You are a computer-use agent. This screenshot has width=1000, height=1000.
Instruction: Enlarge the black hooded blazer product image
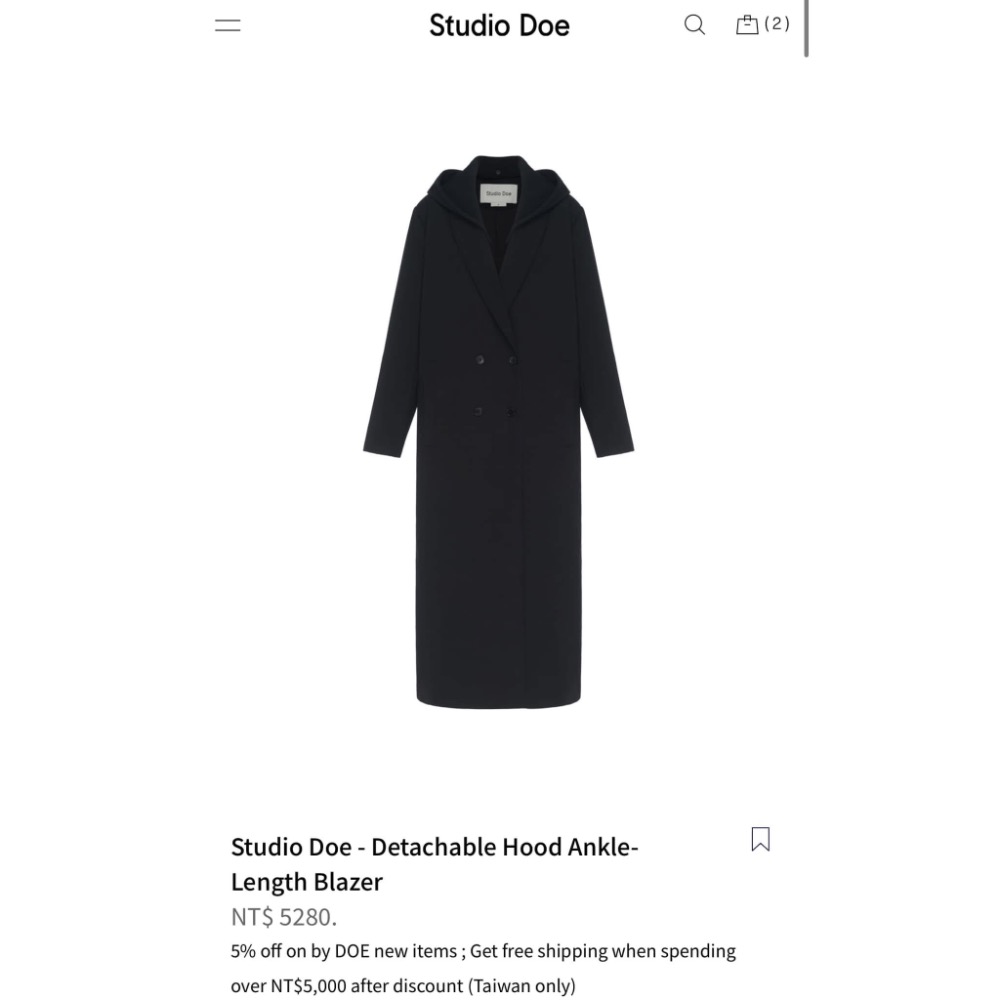(x=499, y=431)
